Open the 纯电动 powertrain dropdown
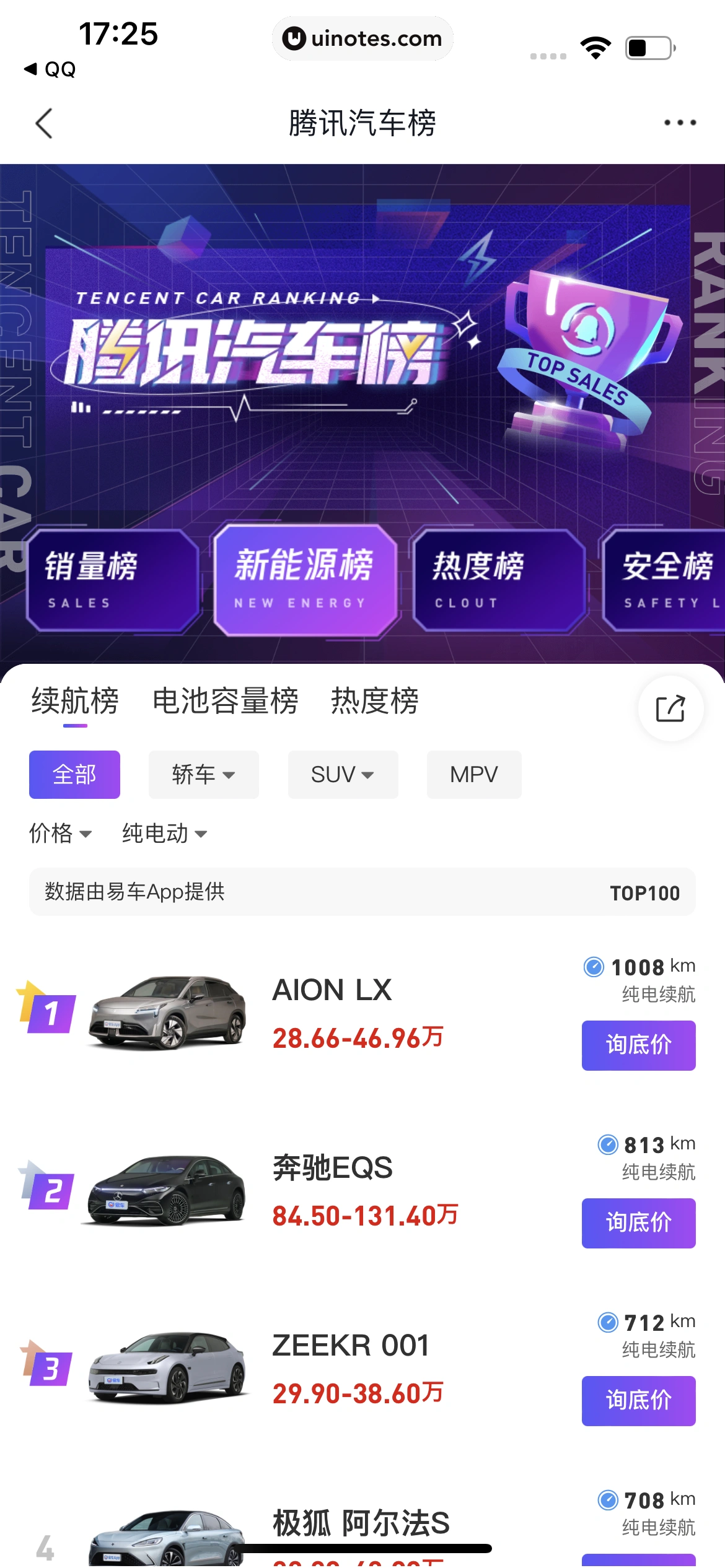725x1568 pixels. (x=164, y=833)
